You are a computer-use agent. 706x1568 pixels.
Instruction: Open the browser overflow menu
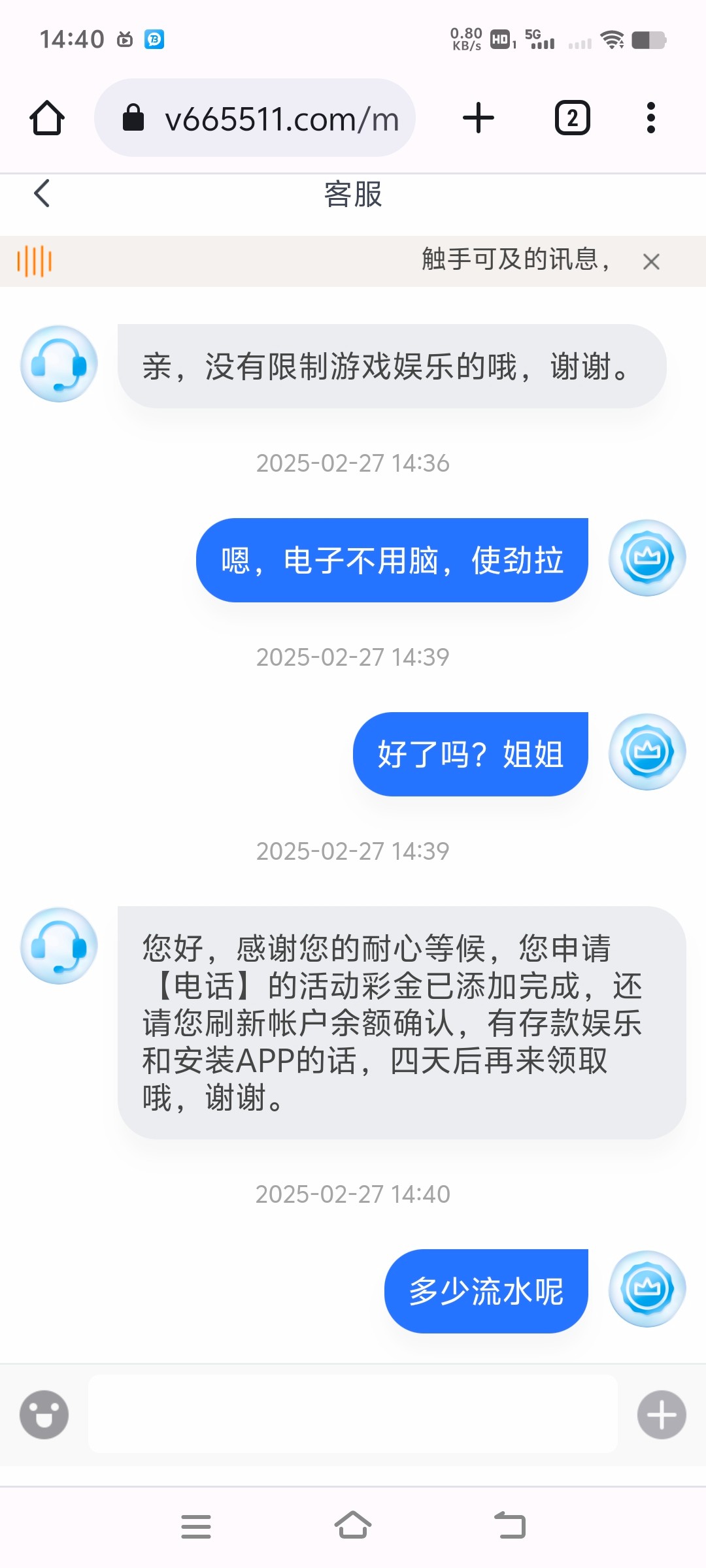click(650, 118)
